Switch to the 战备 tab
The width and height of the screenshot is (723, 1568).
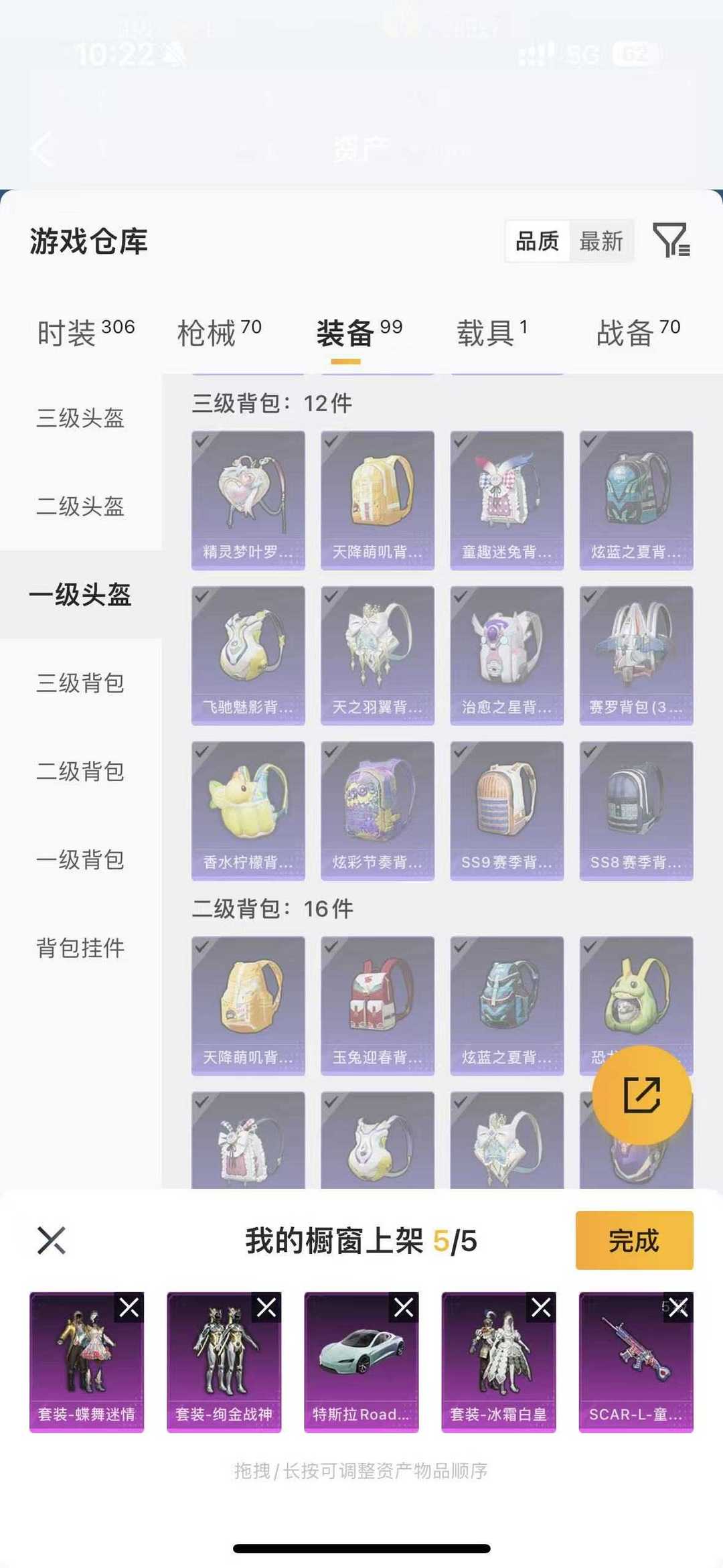click(x=638, y=332)
